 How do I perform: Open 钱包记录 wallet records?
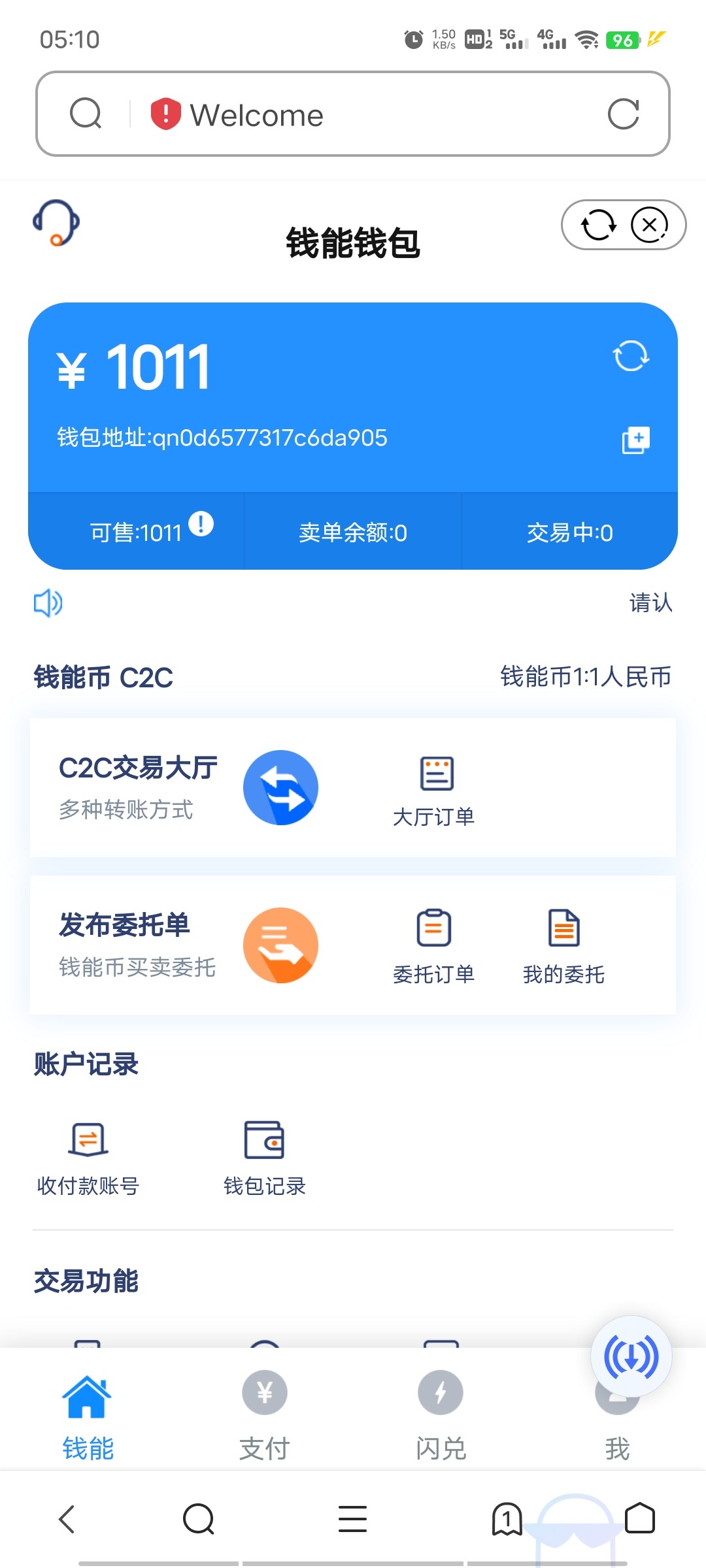[265, 1158]
